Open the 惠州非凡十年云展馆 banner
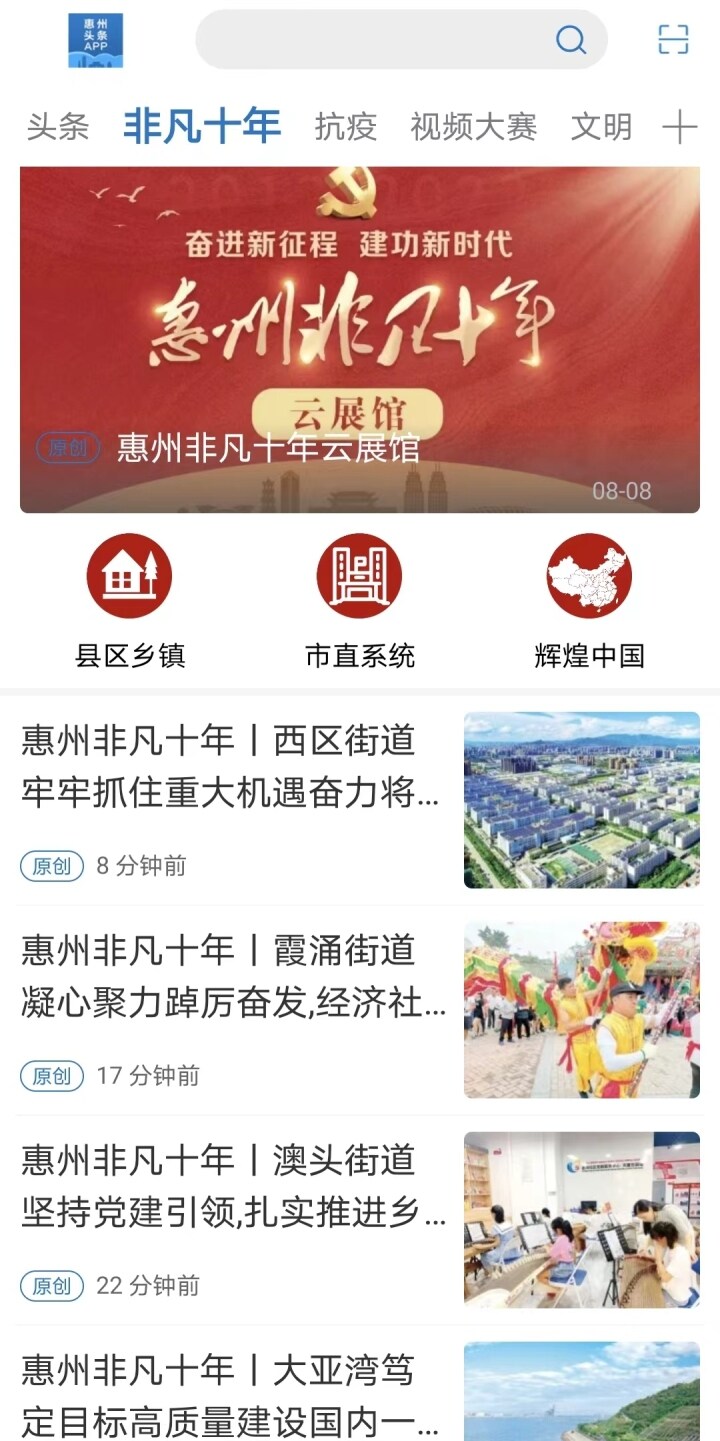 click(x=360, y=340)
